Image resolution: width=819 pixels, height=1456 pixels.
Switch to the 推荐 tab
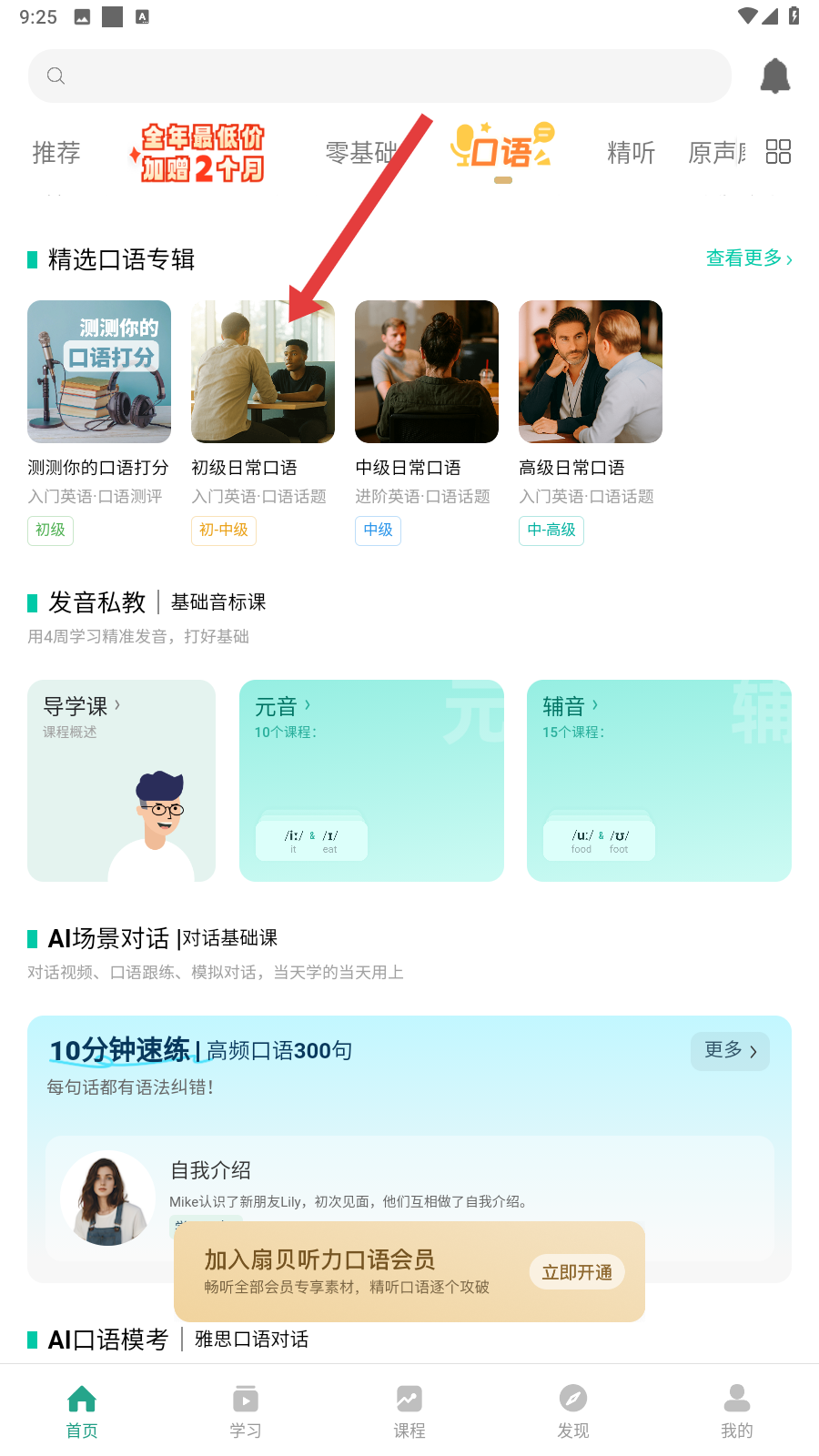pyautogui.click(x=56, y=153)
